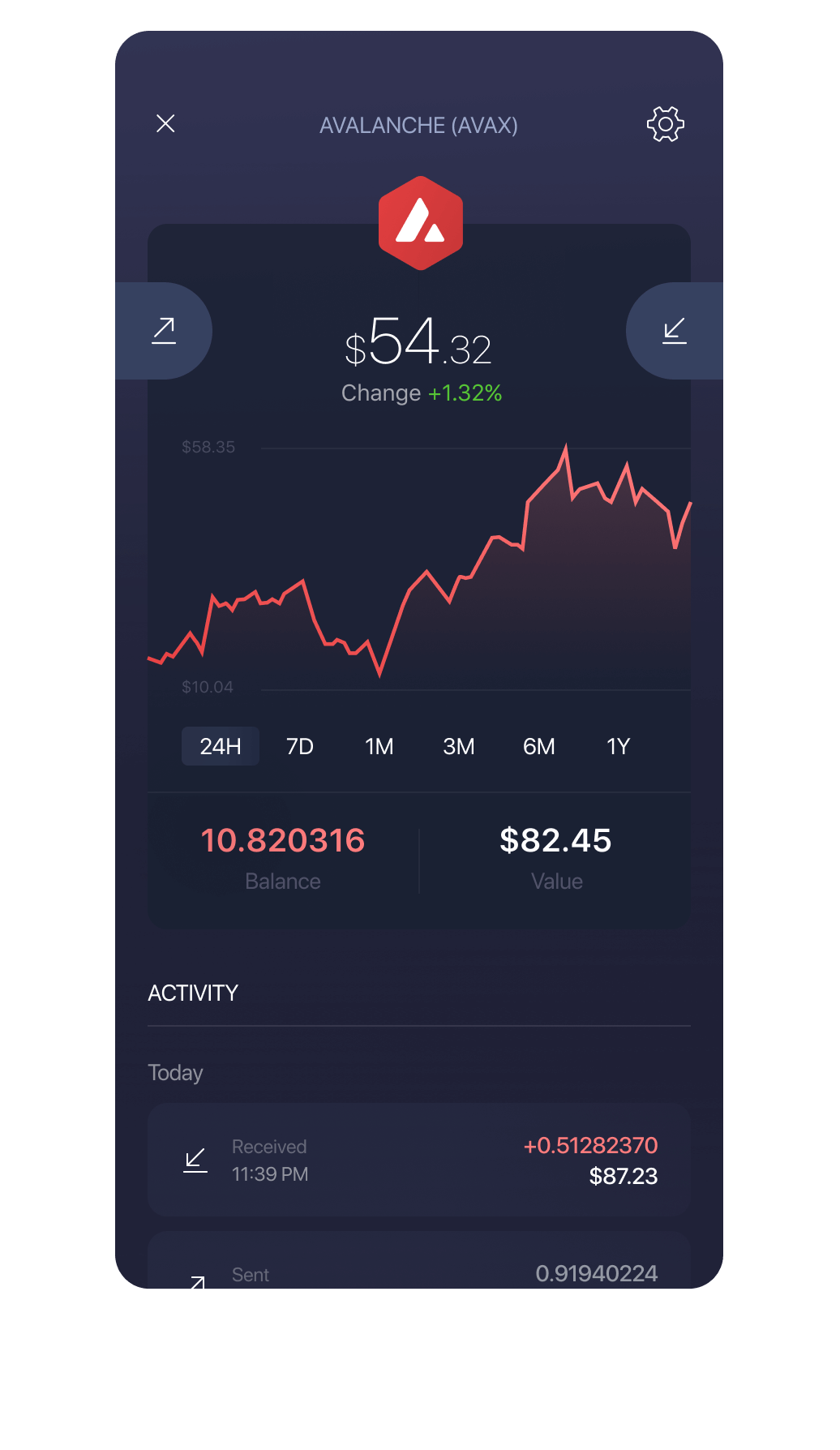Switch chart to 1Y

(x=619, y=746)
